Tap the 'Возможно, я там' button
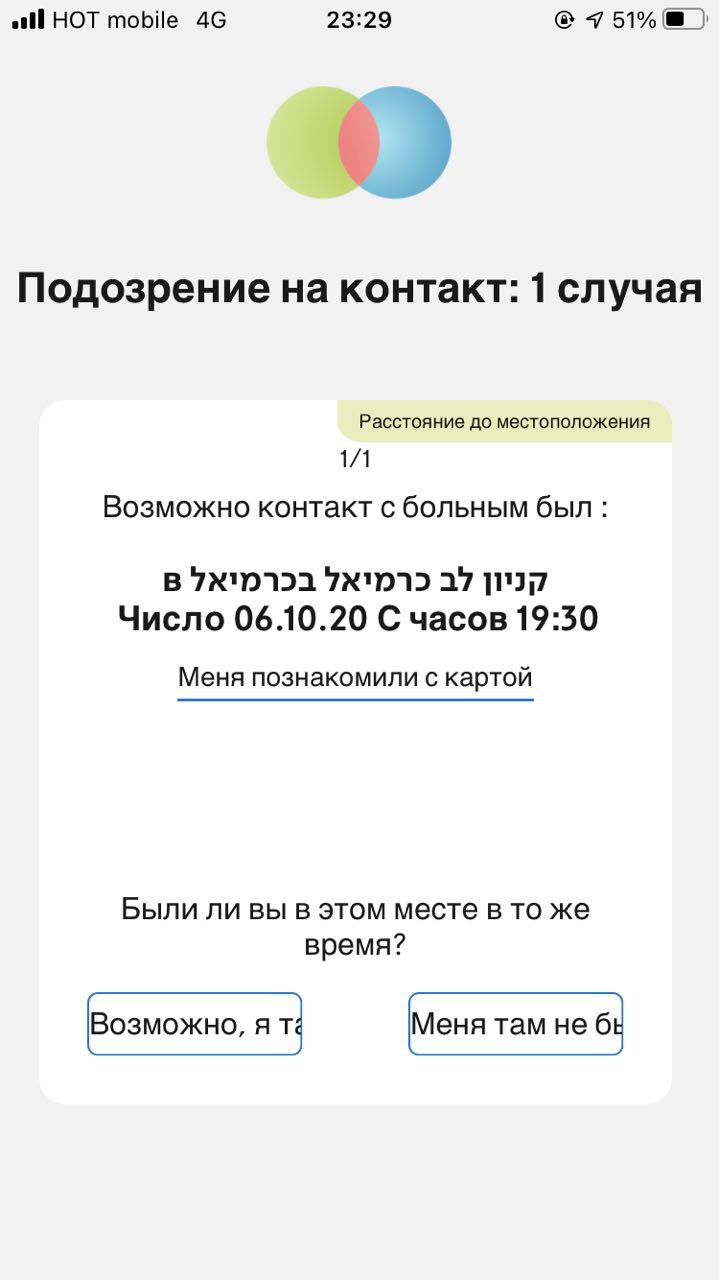Screen dimensions: 719x1280 tap(194, 1023)
